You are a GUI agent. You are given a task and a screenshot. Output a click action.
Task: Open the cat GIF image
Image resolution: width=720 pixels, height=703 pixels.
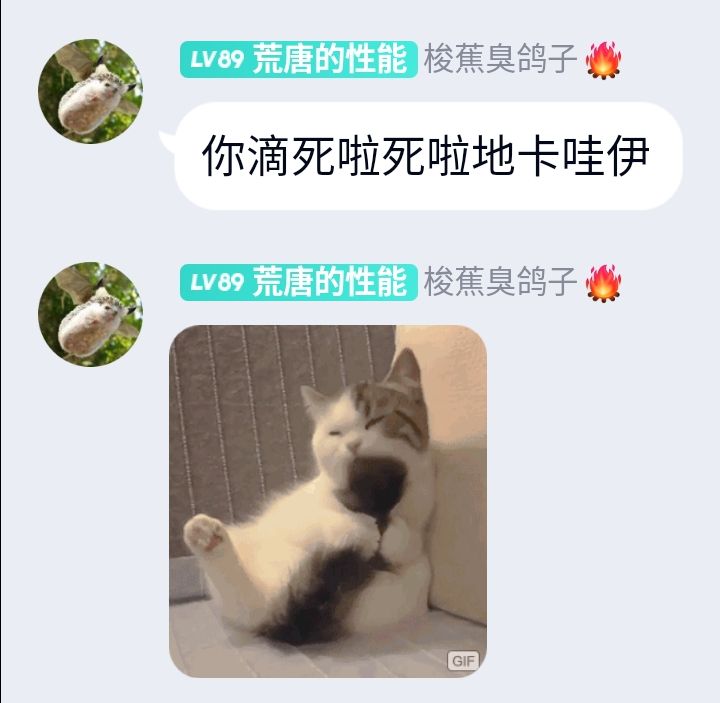328,500
